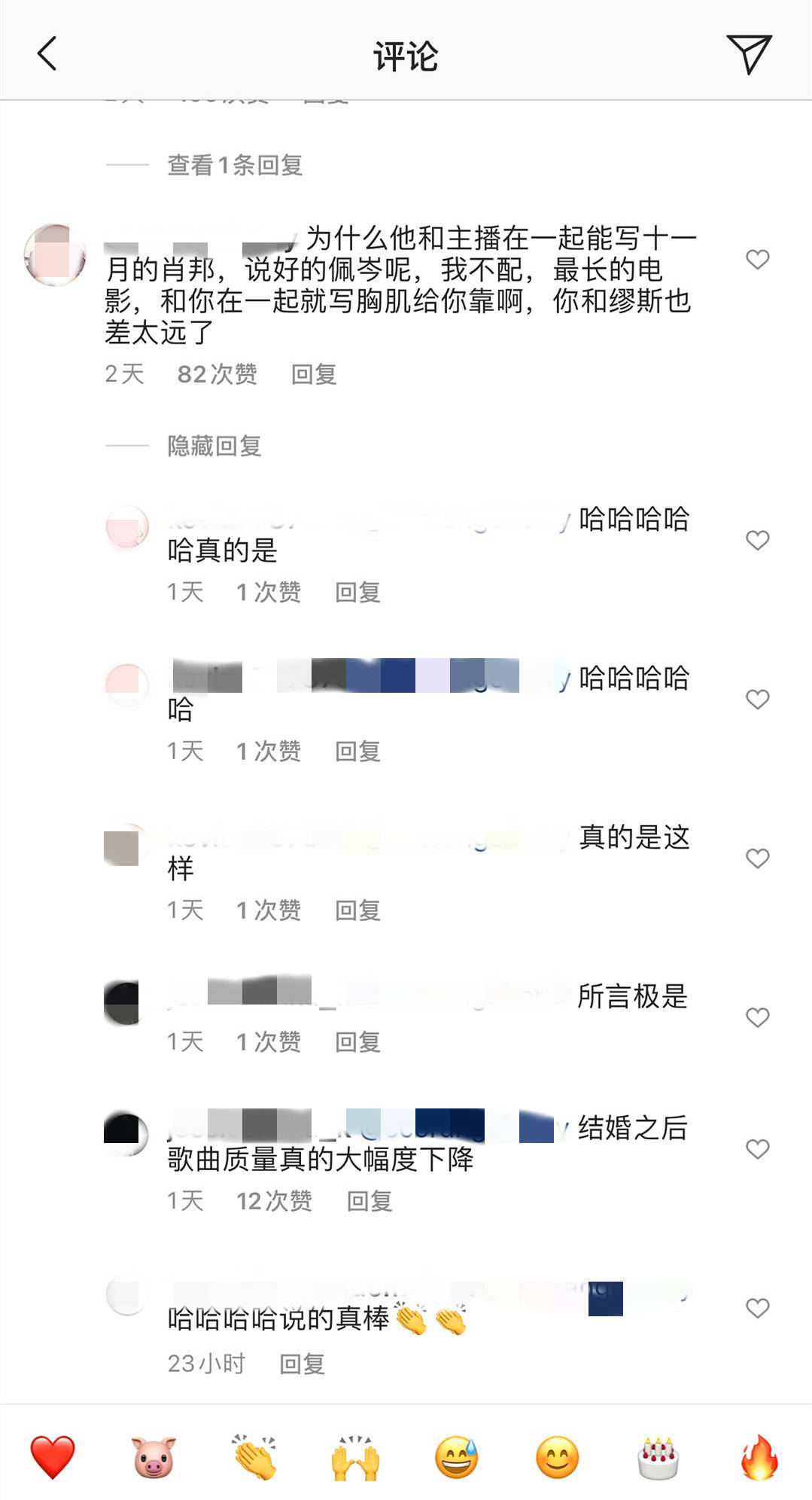Collapse replies with 隐藏回复

click(x=214, y=446)
